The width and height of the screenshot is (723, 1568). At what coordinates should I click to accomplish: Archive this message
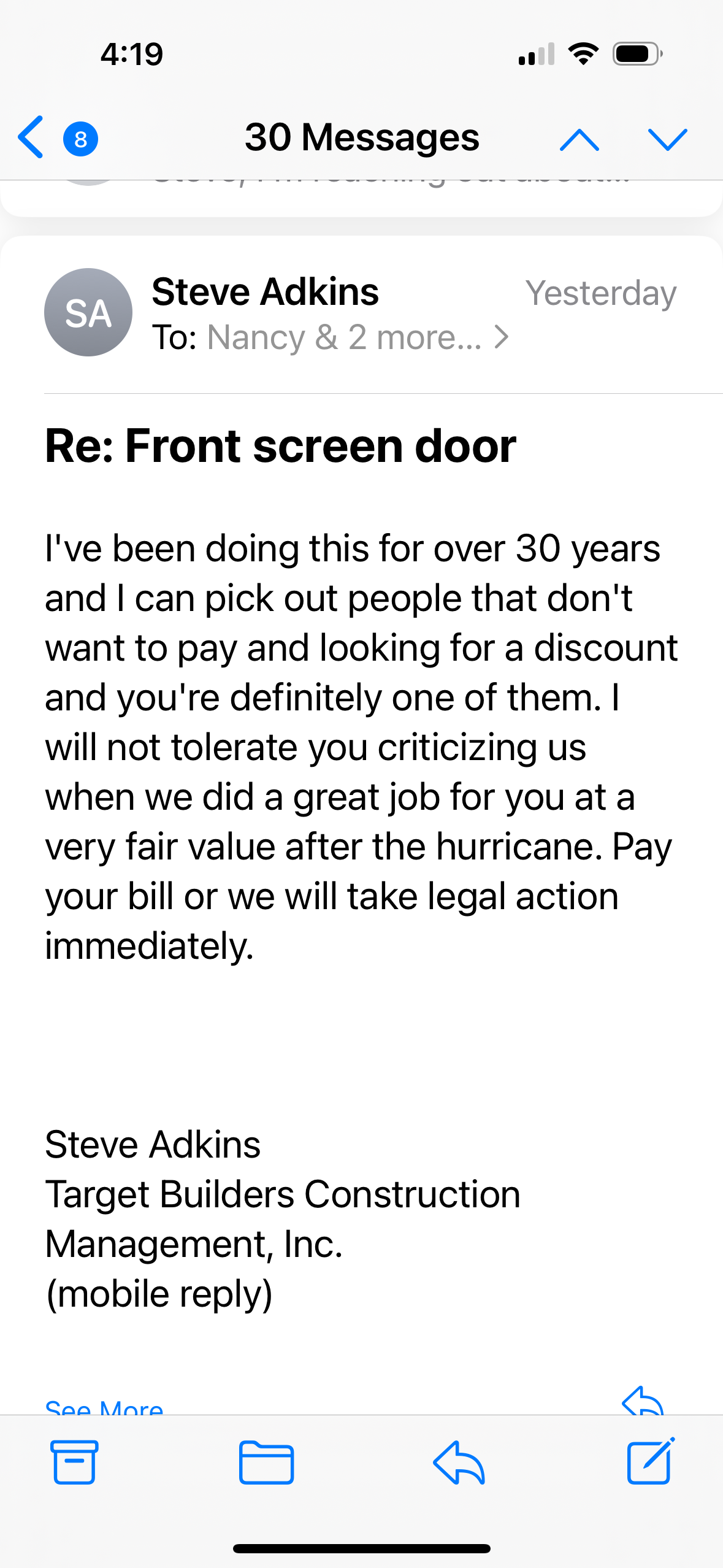(x=74, y=1462)
